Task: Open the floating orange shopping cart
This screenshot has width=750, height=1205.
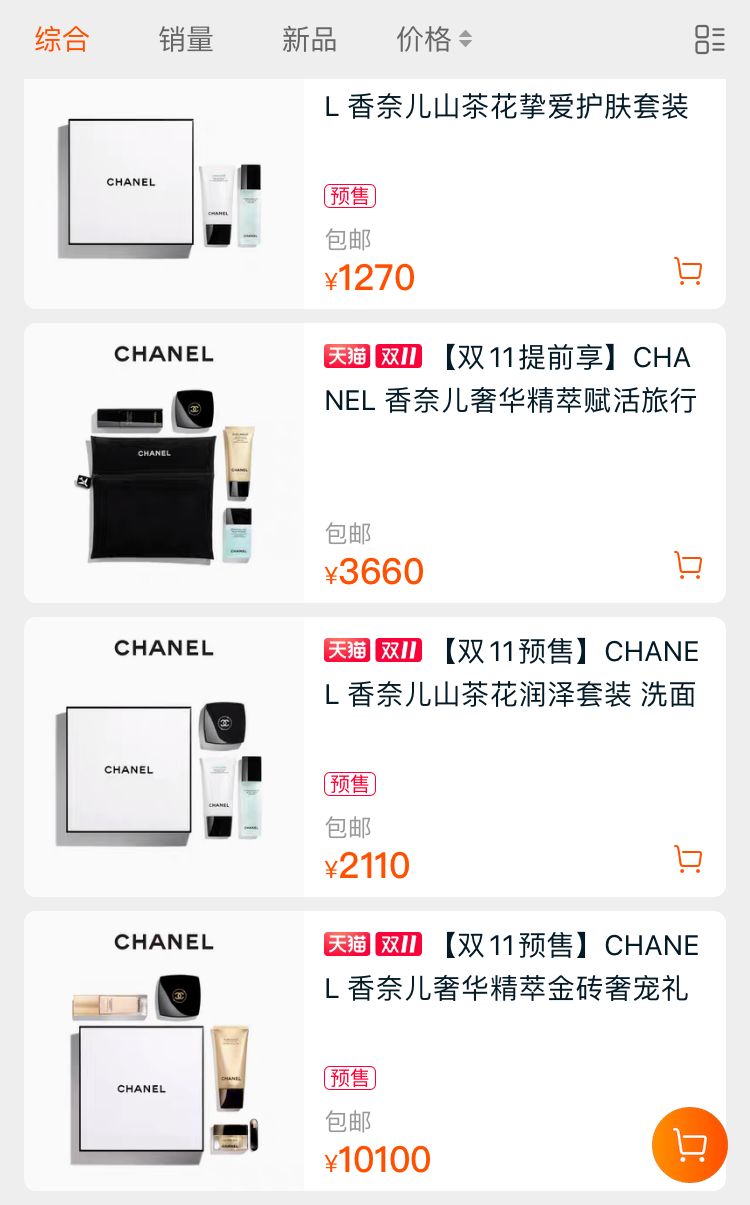Action: click(690, 1145)
